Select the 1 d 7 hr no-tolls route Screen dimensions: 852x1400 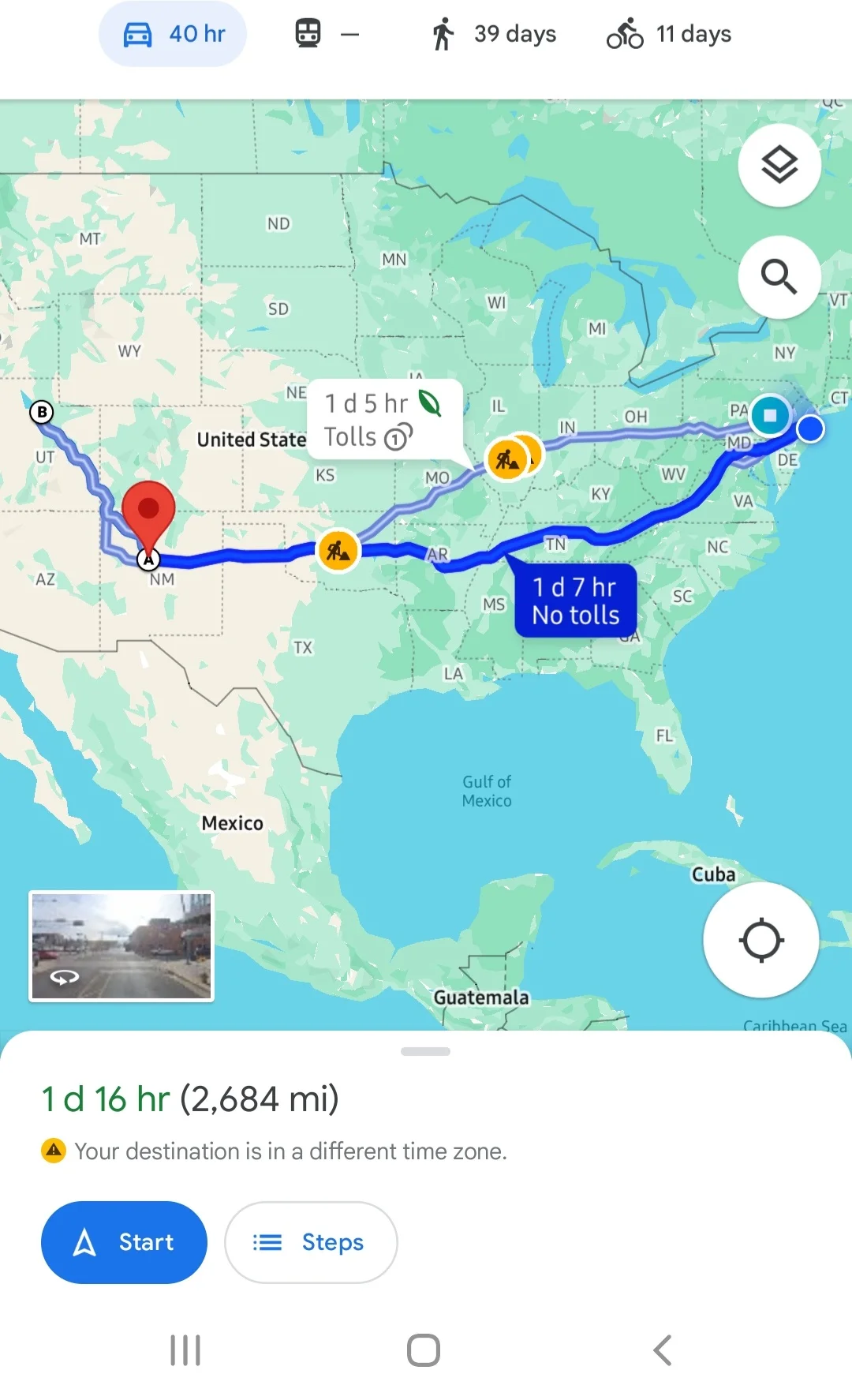[576, 601]
